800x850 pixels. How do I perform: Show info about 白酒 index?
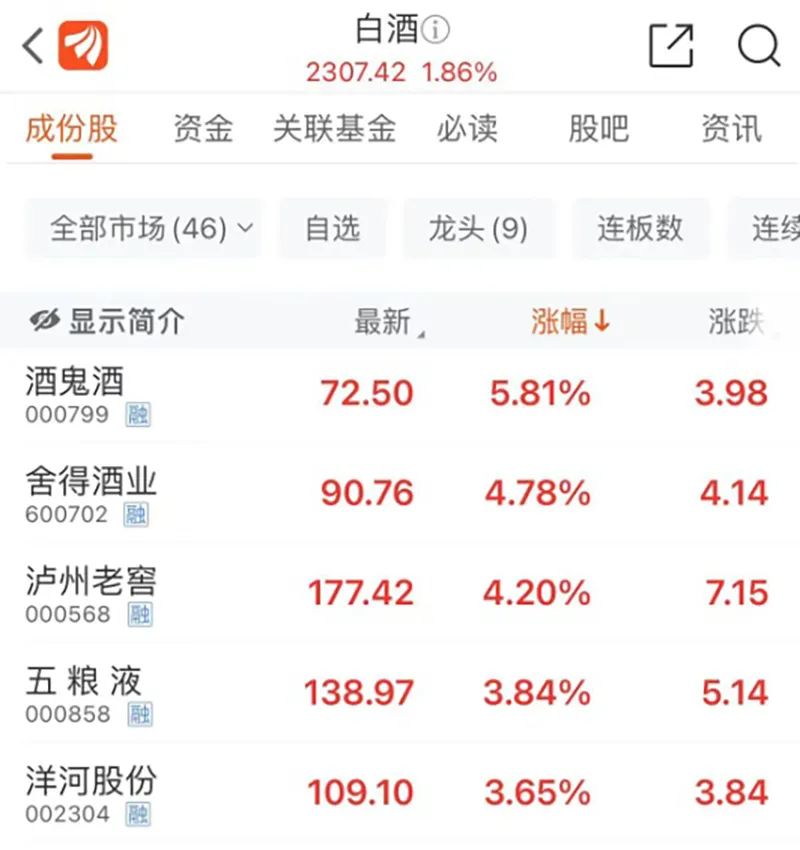coord(435,31)
